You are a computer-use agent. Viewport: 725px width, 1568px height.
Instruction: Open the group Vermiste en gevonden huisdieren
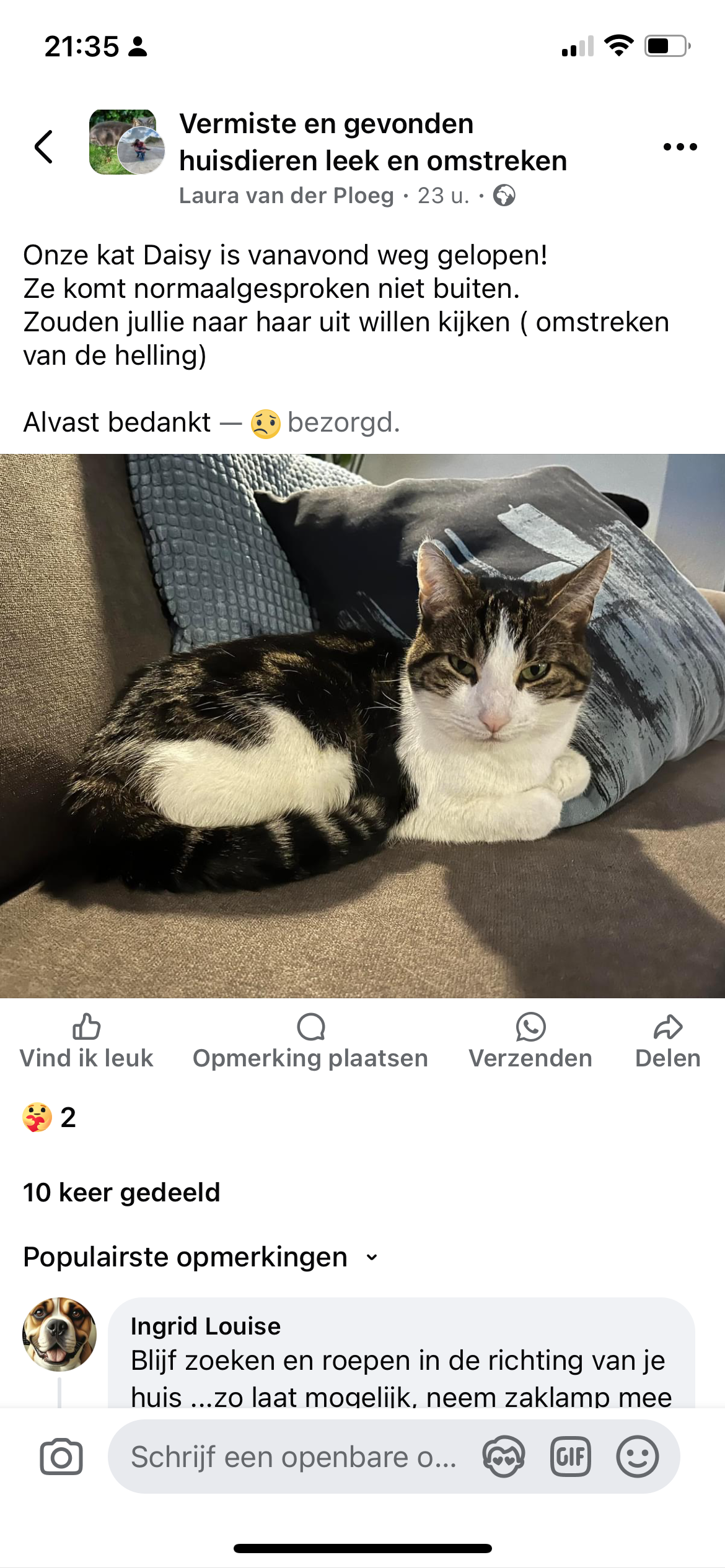click(373, 142)
